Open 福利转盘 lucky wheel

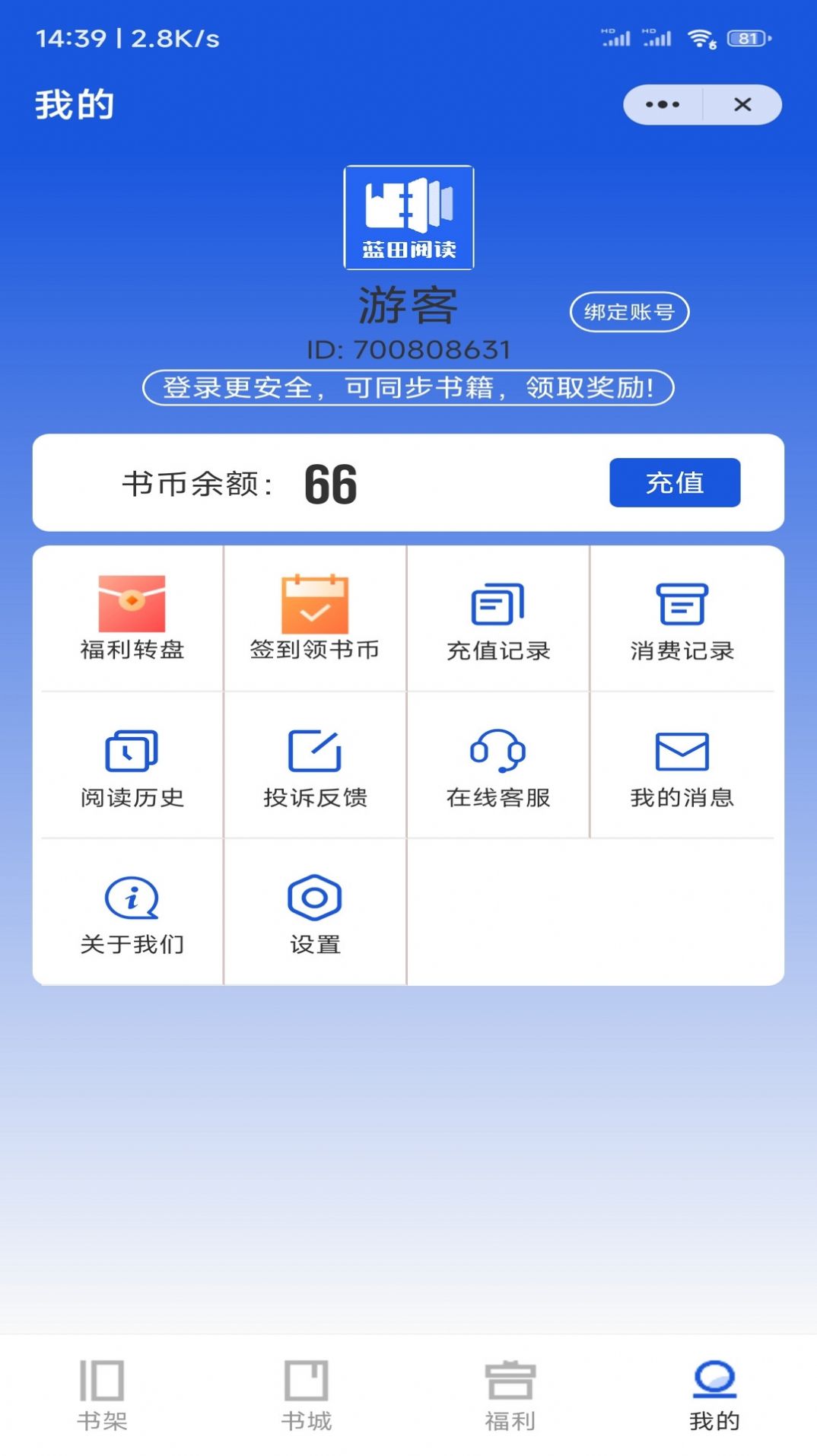[x=132, y=618]
